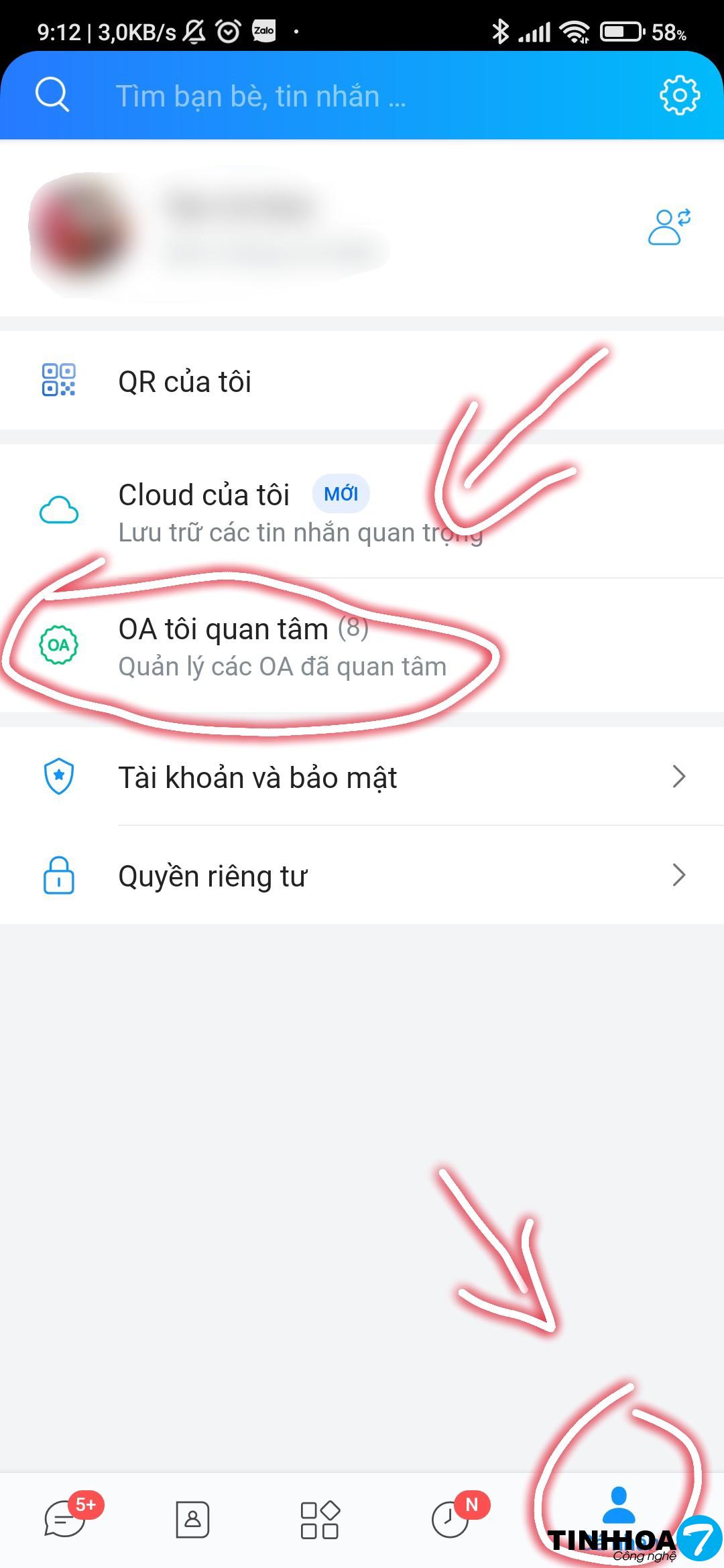The height and width of the screenshot is (1568, 724).
Task: Tap the search magnifier icon
Action: point(52,95)
